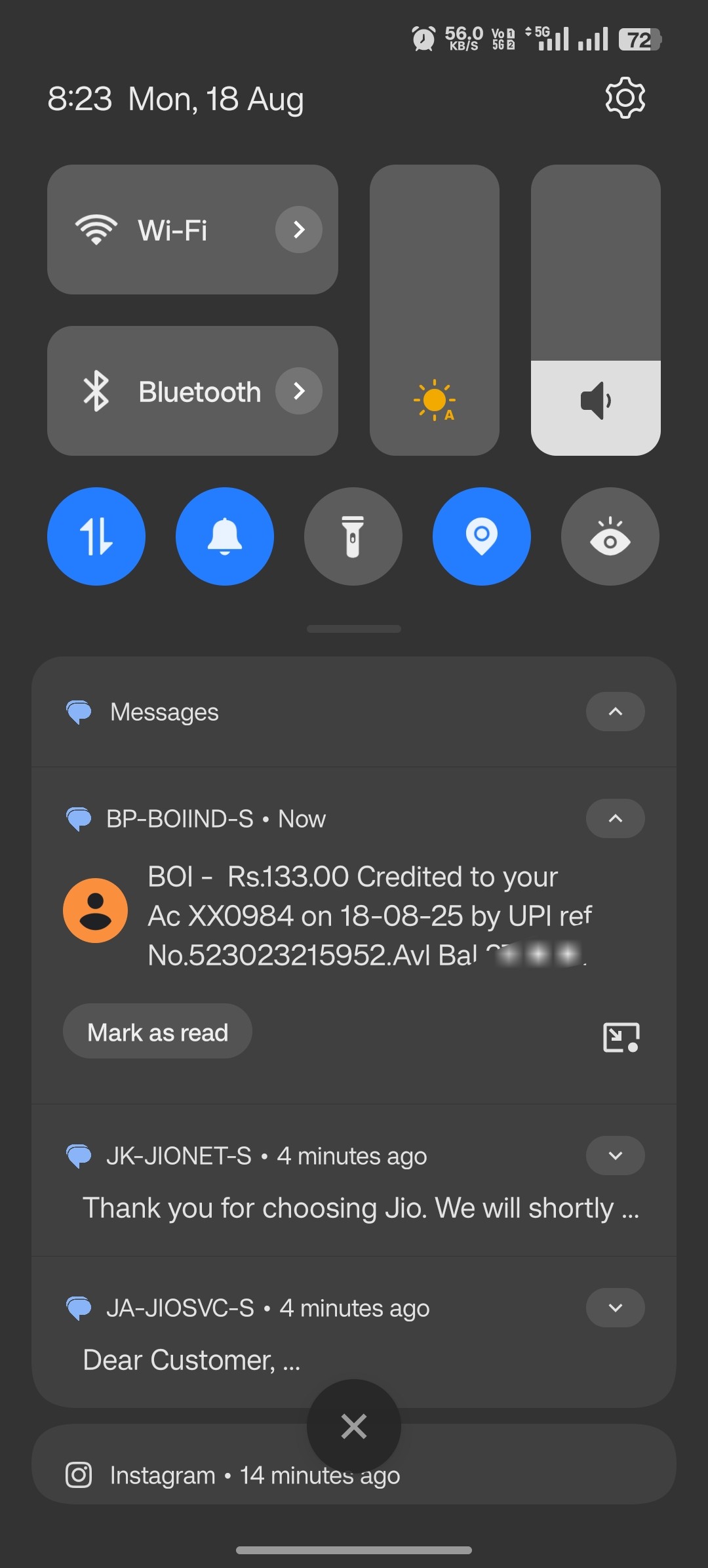Viewport: 708px width, 1568px height.
Task: Mark the BOI message as read
Action: 157,1032
